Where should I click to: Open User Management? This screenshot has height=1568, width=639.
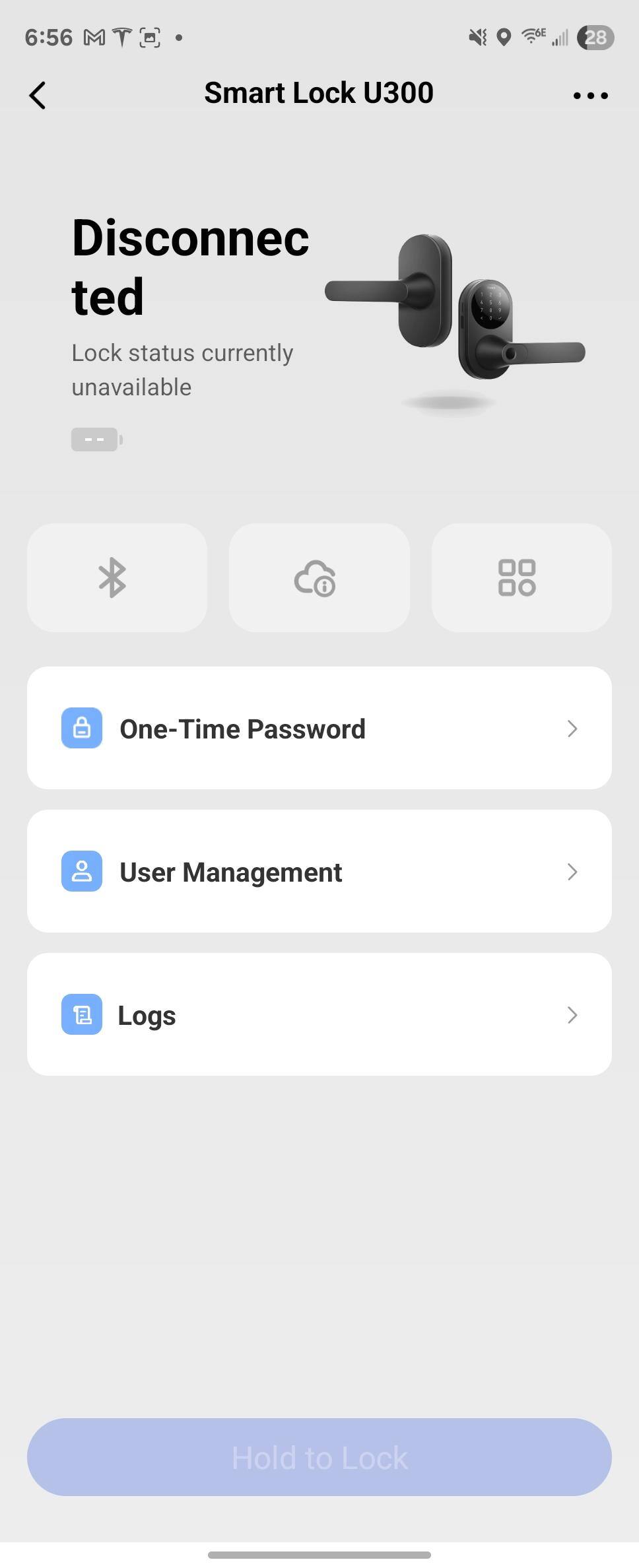pyautogui.click(x=319, y=871)
